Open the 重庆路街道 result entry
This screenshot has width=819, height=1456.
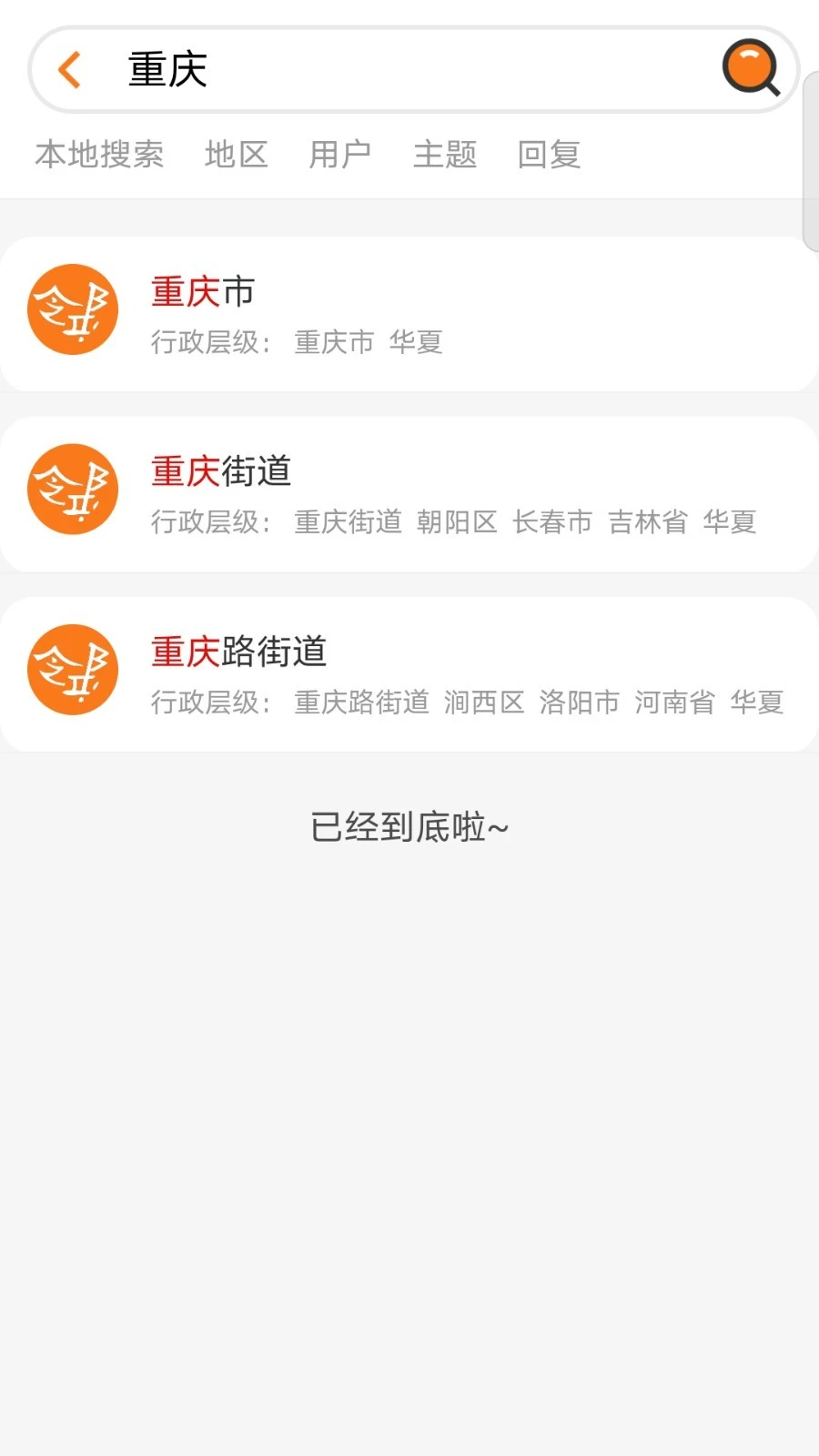tap(409, 671)
